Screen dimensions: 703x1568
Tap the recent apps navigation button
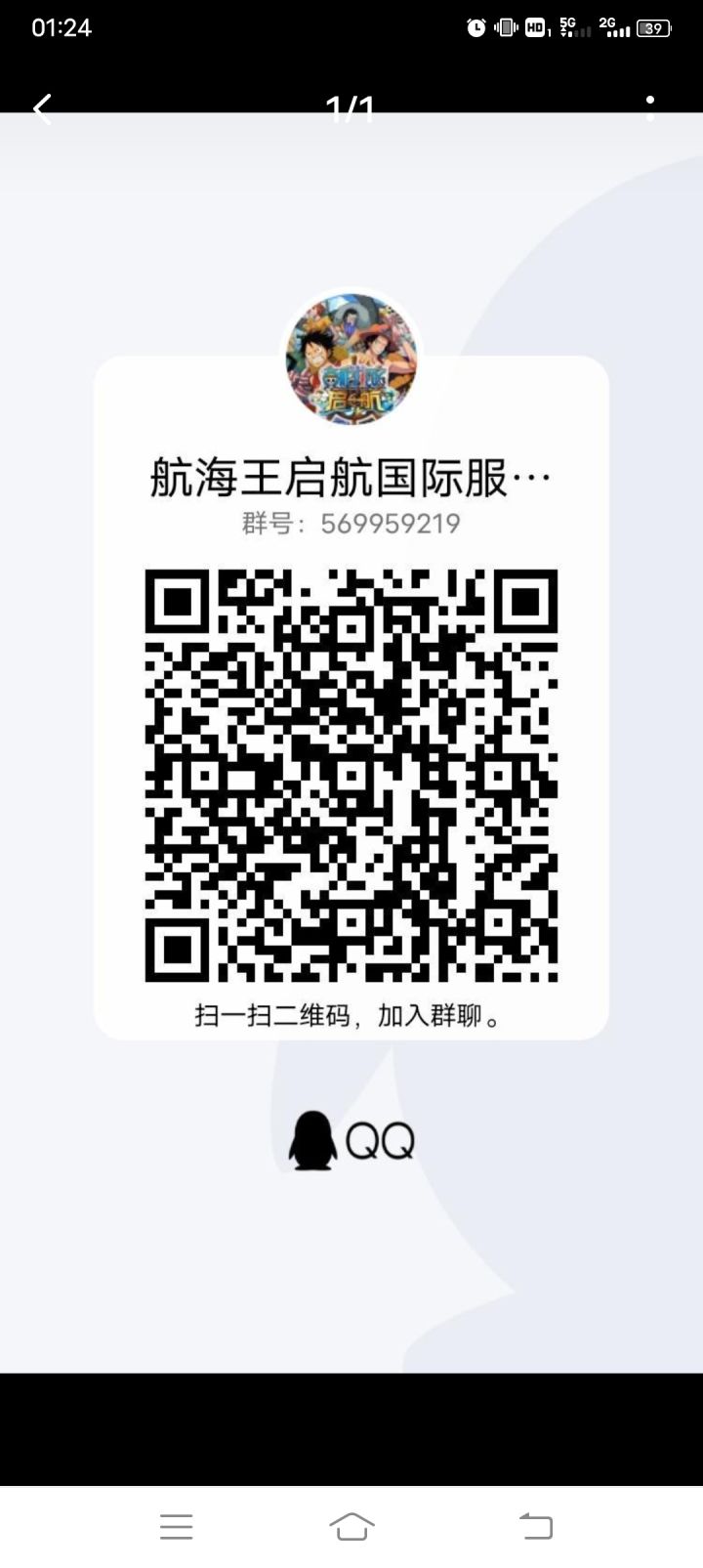tap(176, 1526)
